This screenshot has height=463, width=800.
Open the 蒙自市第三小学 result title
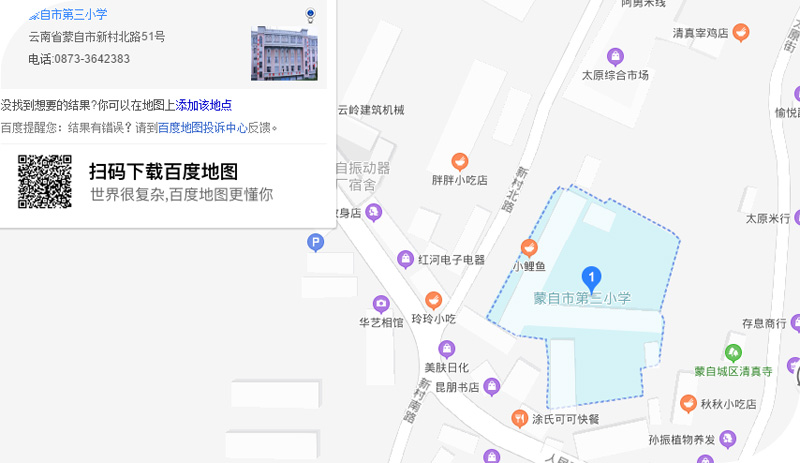click(x=68, y=15)
